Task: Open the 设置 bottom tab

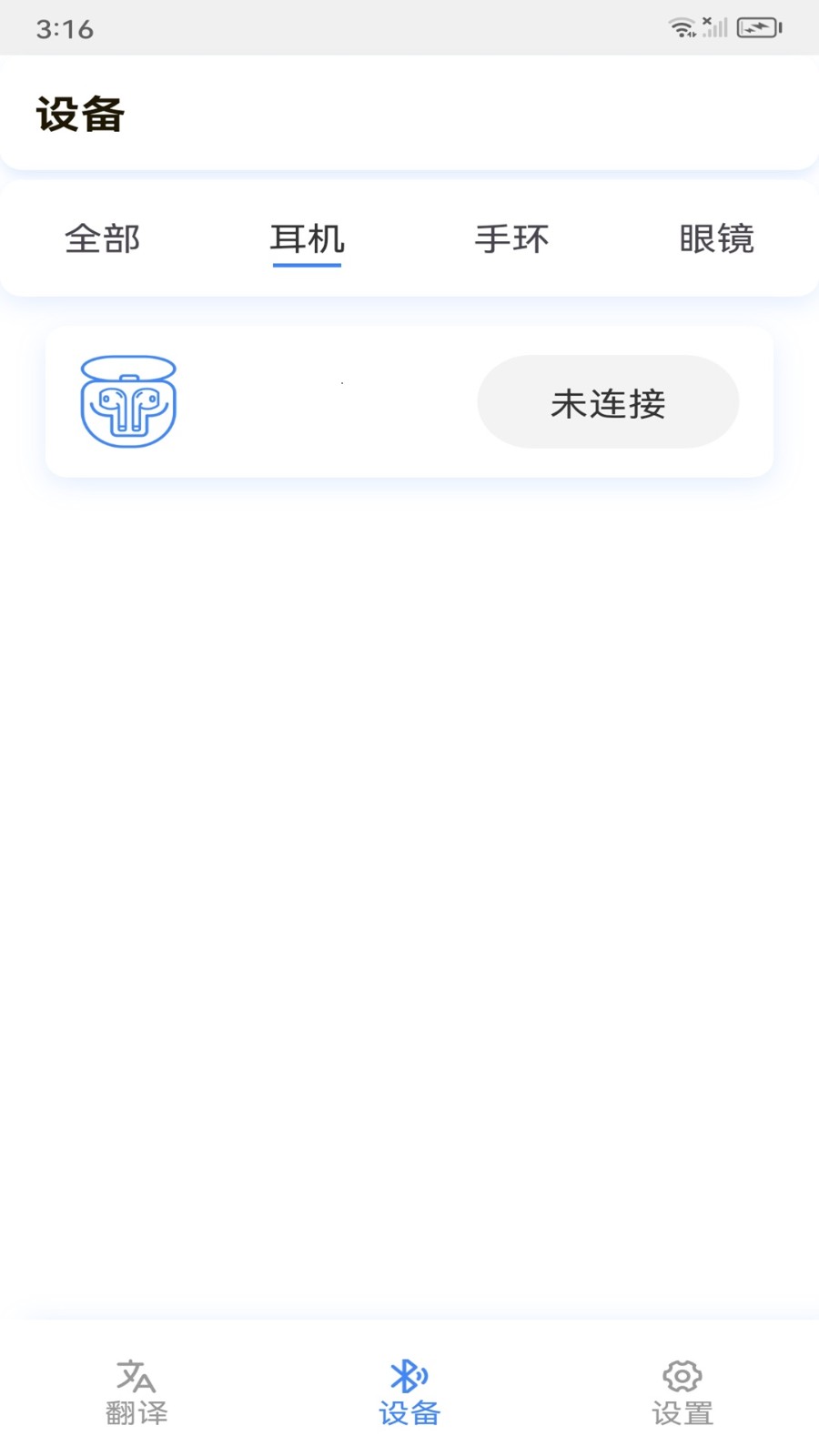Action: point(682,1392)
